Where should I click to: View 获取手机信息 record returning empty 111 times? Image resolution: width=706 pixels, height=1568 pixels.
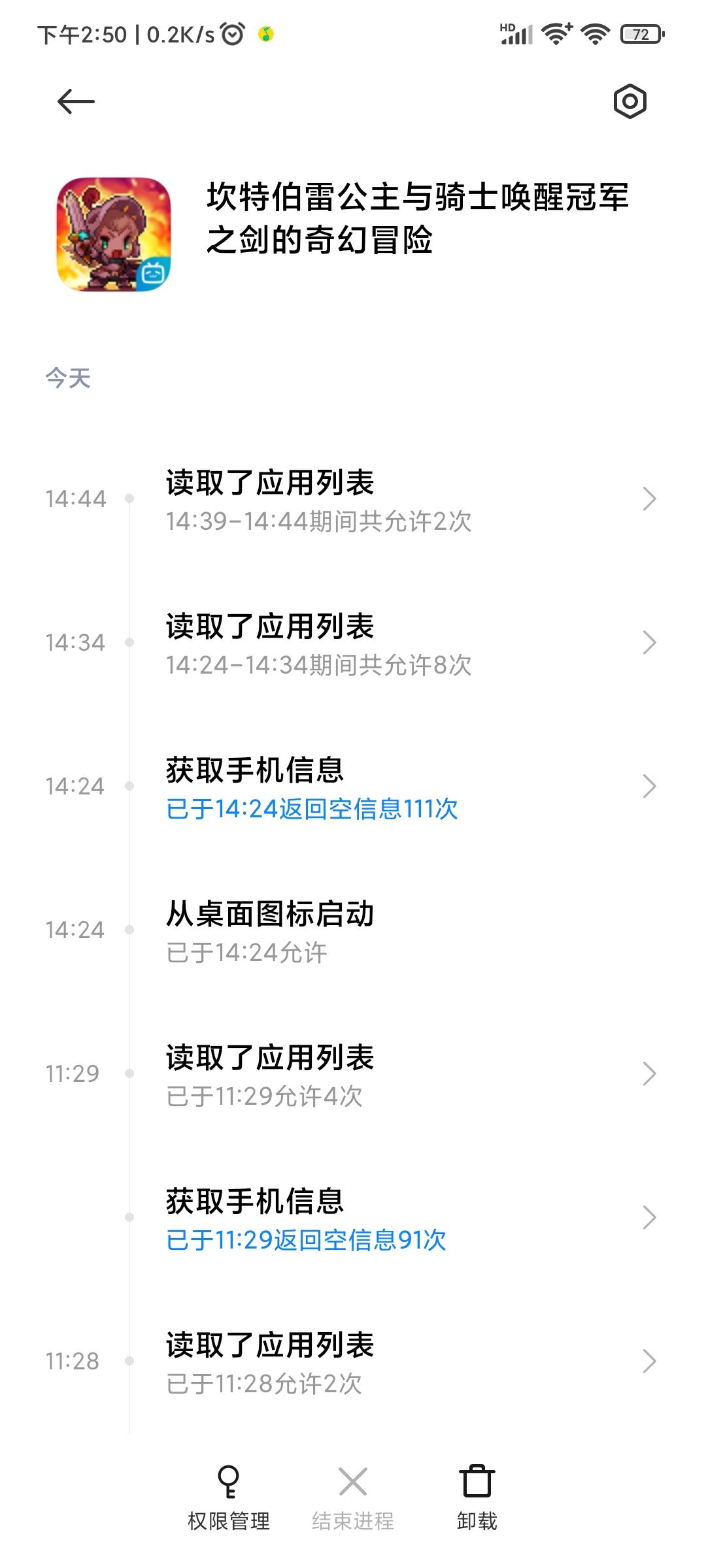[392, 787]
